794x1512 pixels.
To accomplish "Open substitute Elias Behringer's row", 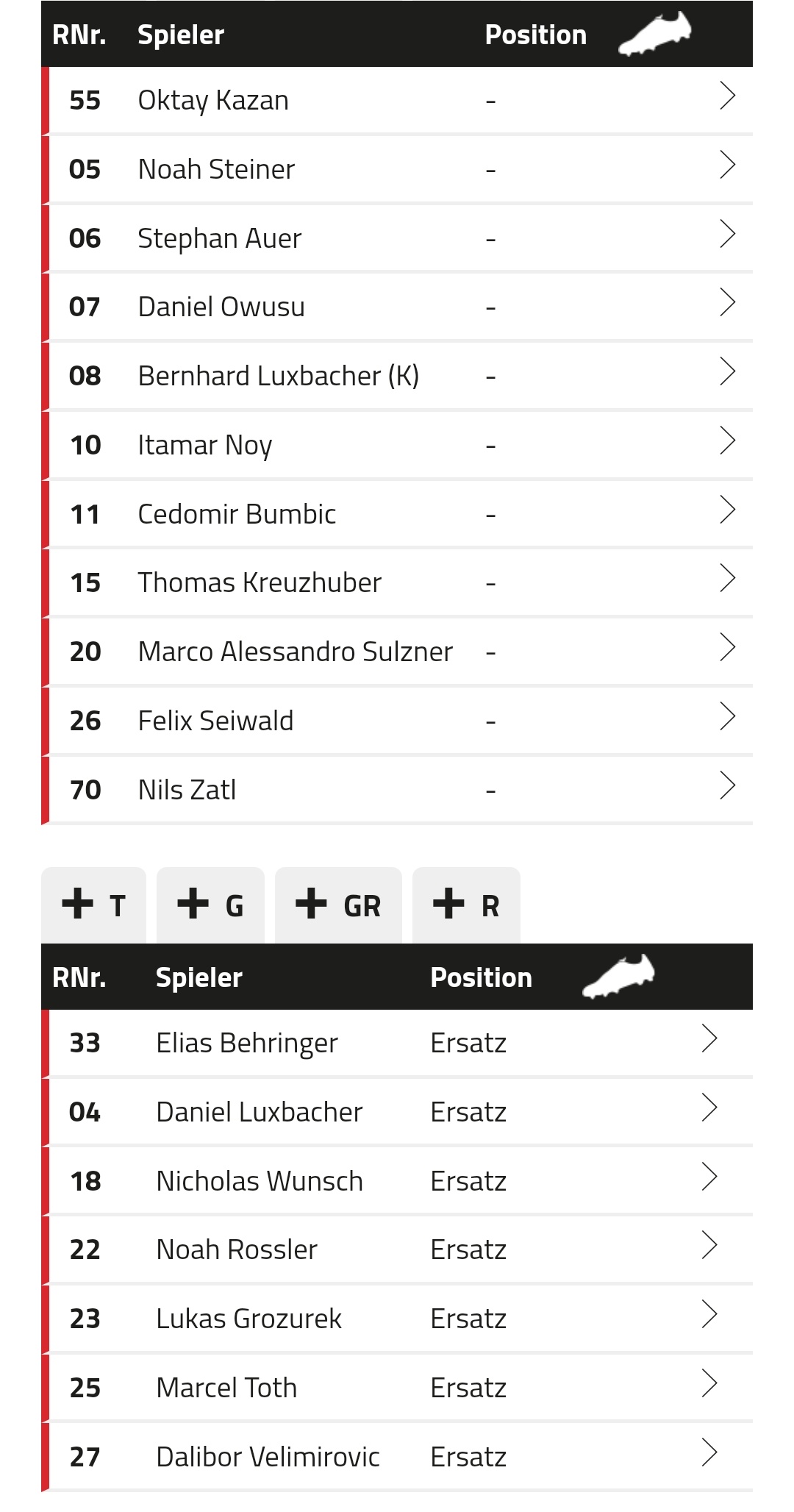I will coord(397,1043).
